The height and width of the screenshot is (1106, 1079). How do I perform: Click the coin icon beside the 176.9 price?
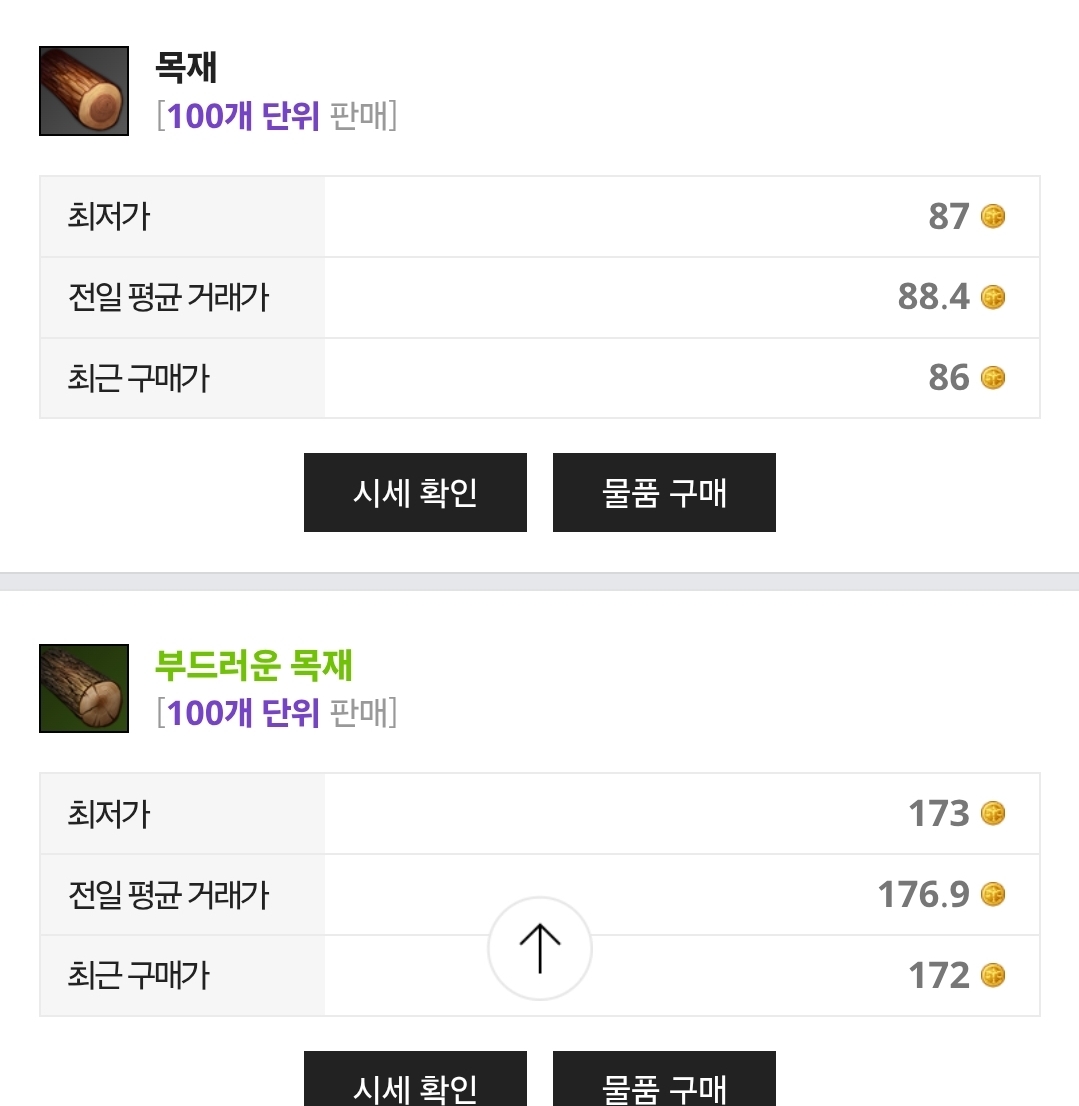tap(991, 895)
